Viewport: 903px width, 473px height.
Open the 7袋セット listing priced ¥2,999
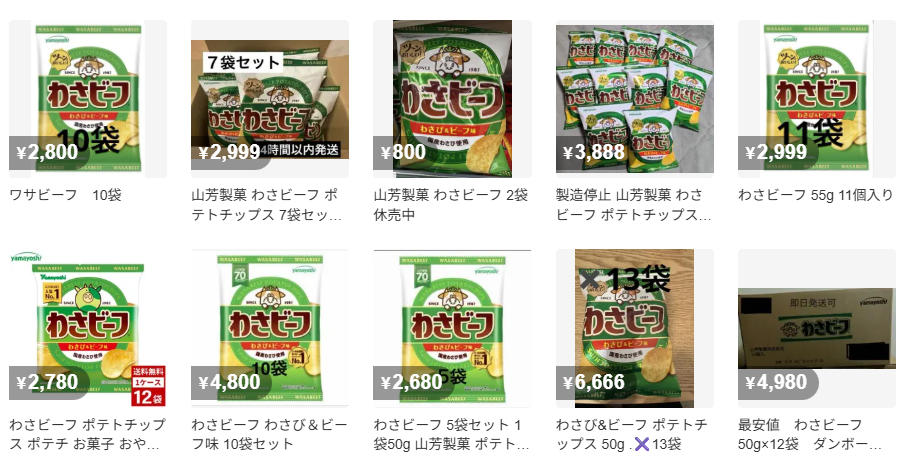270,100
